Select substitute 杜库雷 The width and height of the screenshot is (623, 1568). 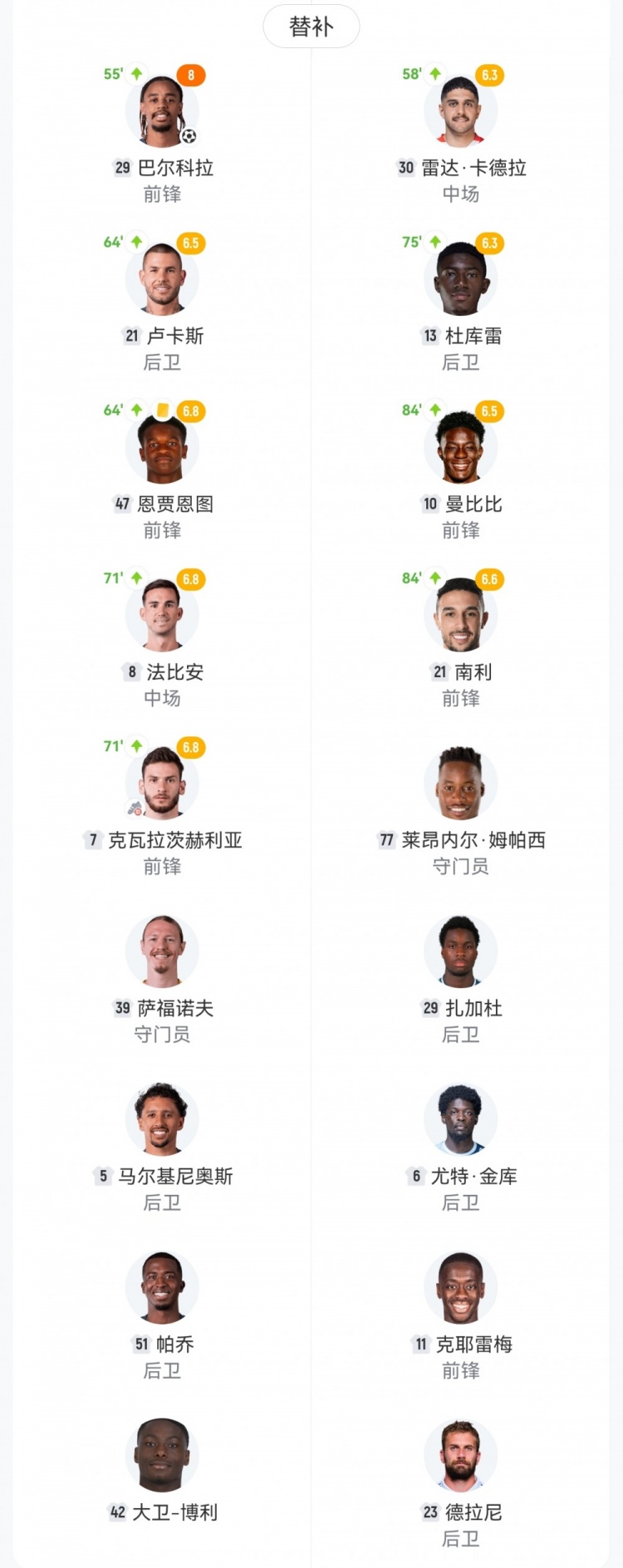(460, 280)
